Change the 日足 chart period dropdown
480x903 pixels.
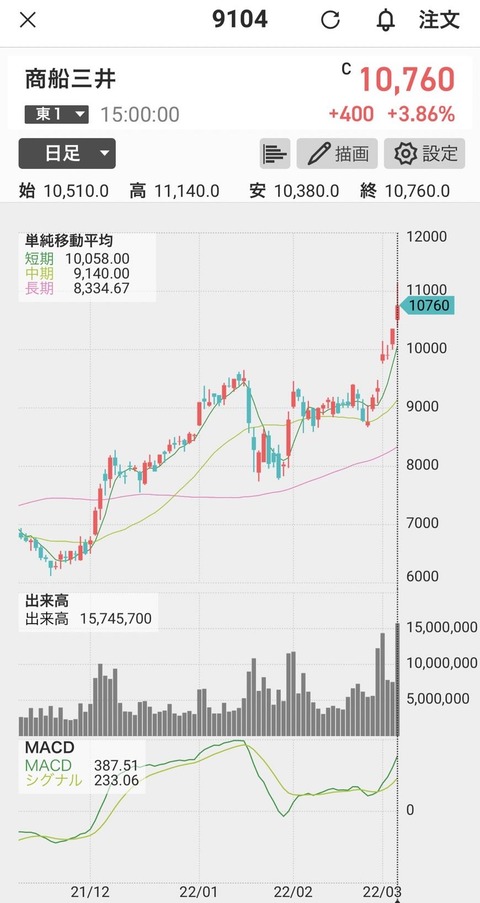point(67,153)
